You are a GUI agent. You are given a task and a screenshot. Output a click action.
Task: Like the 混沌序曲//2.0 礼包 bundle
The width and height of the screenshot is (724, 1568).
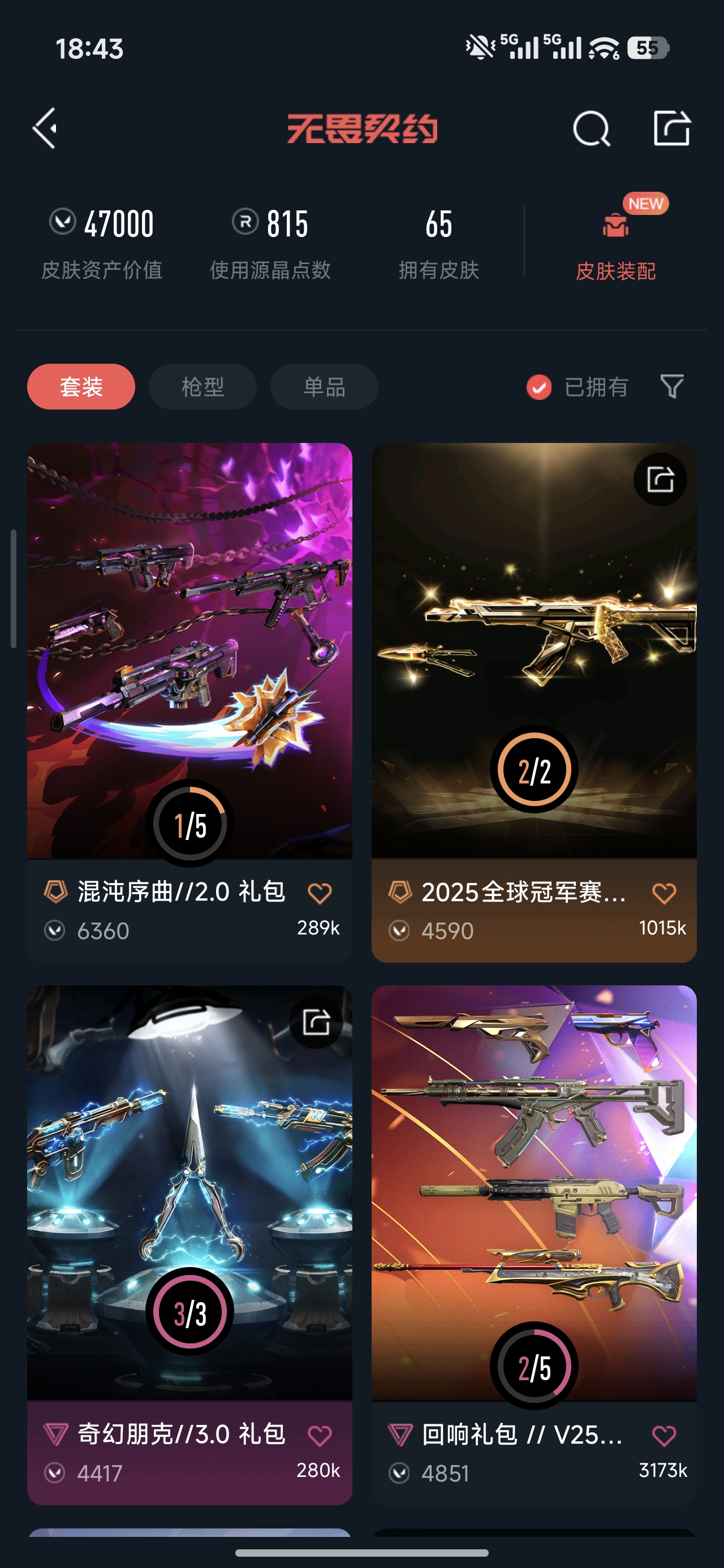[319, 893]
